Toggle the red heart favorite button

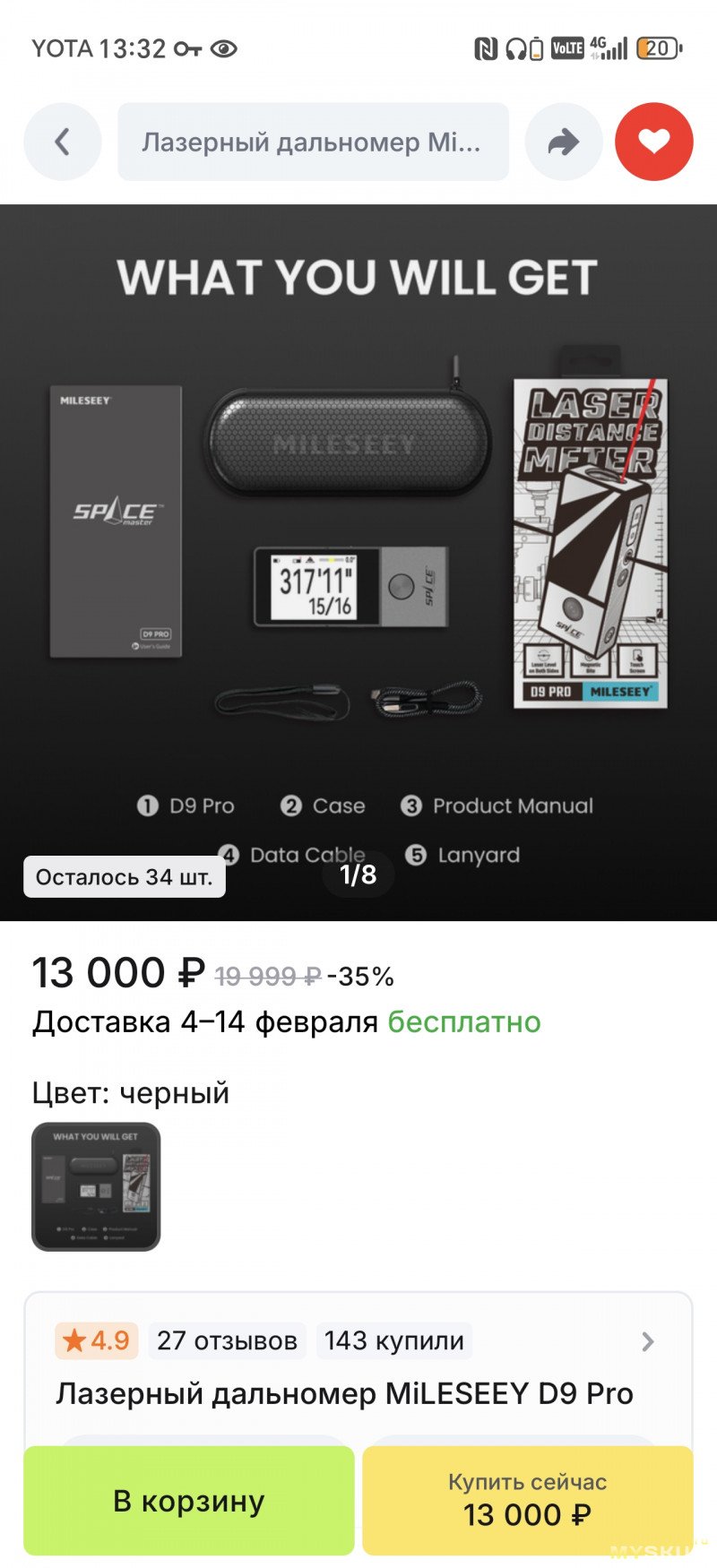(x=653, y=142)
